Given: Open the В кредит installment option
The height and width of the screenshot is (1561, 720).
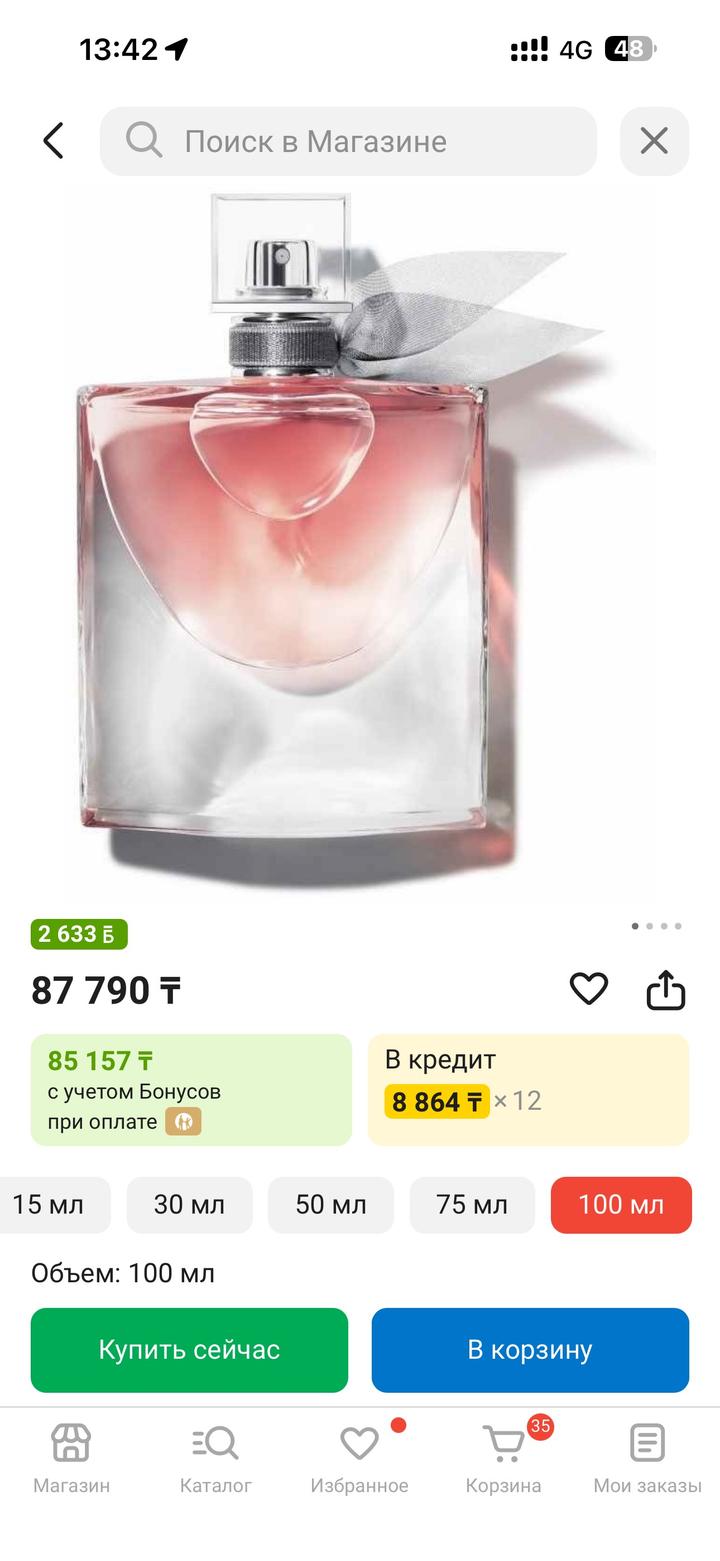Looking at the screenshot, I should (528, 1090).
